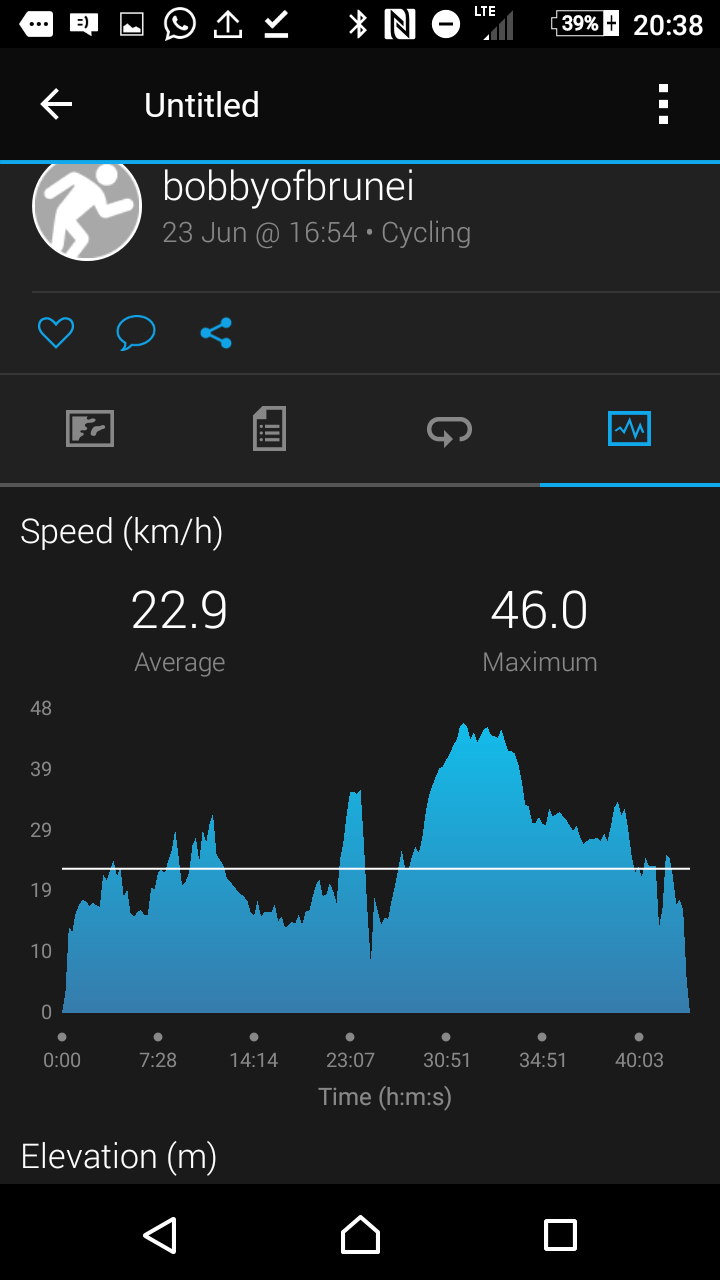Open the three-dot overflow menu

point(663,104)
